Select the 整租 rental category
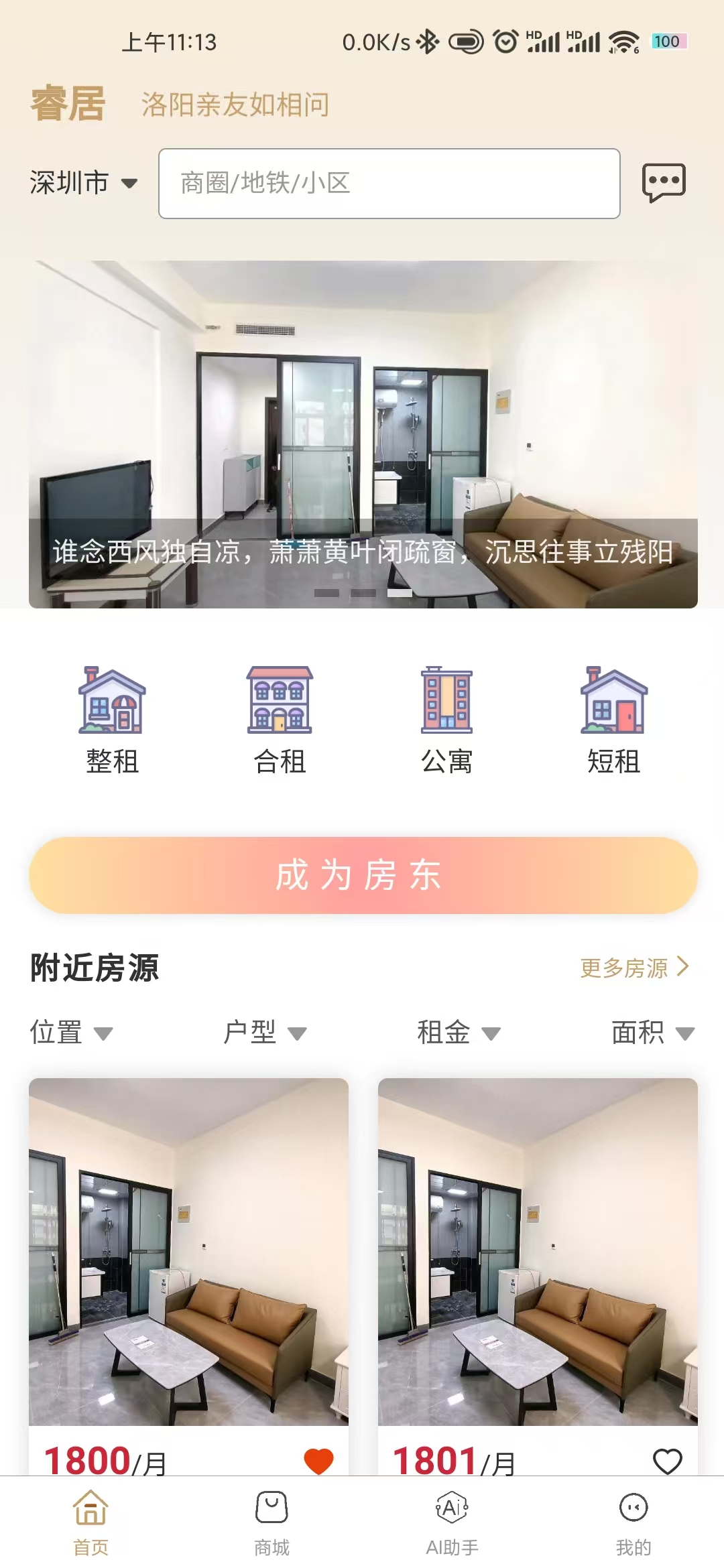Viewport: 724px width, 1568px height. pos(112,720)
